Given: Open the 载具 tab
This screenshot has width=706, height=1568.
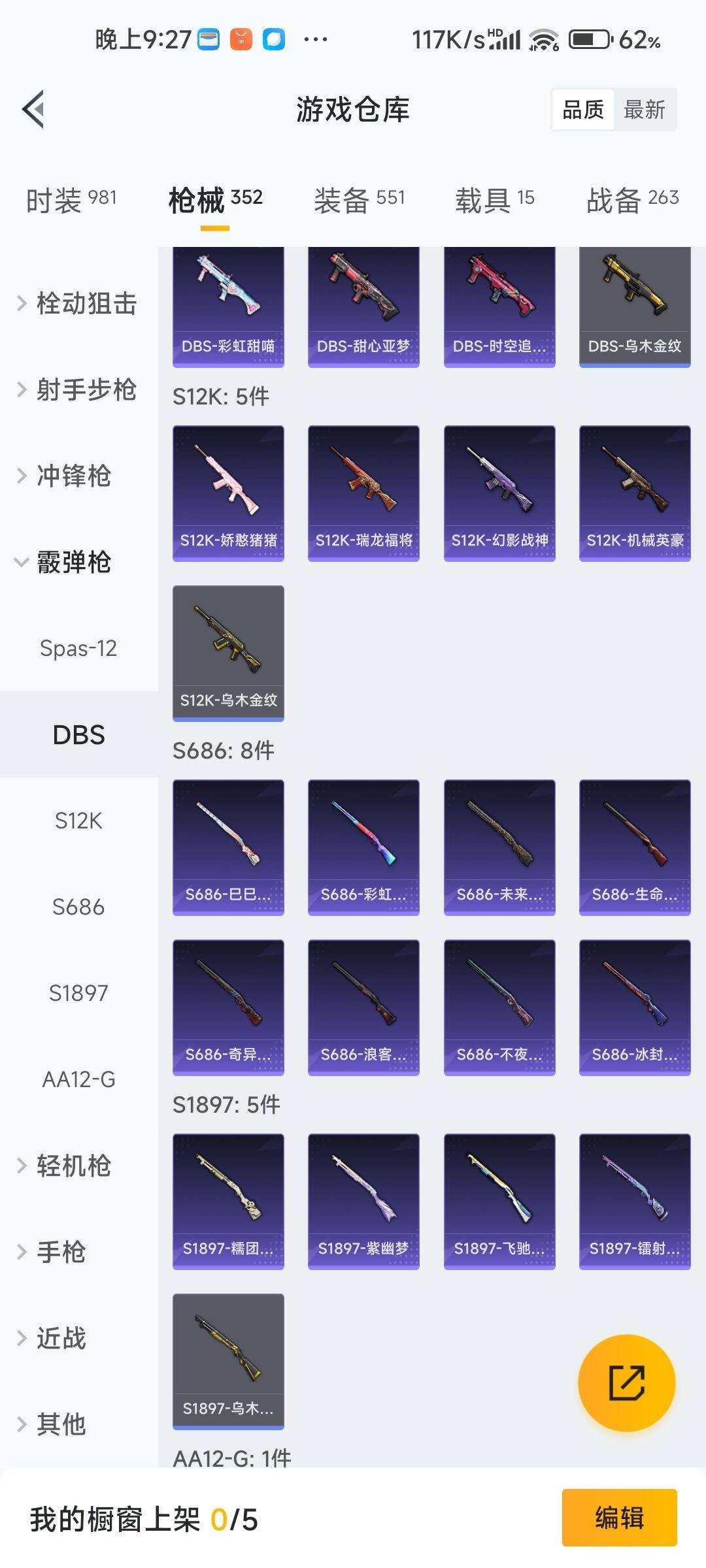Looking at the screenshot, I should [x=494, y=199].
